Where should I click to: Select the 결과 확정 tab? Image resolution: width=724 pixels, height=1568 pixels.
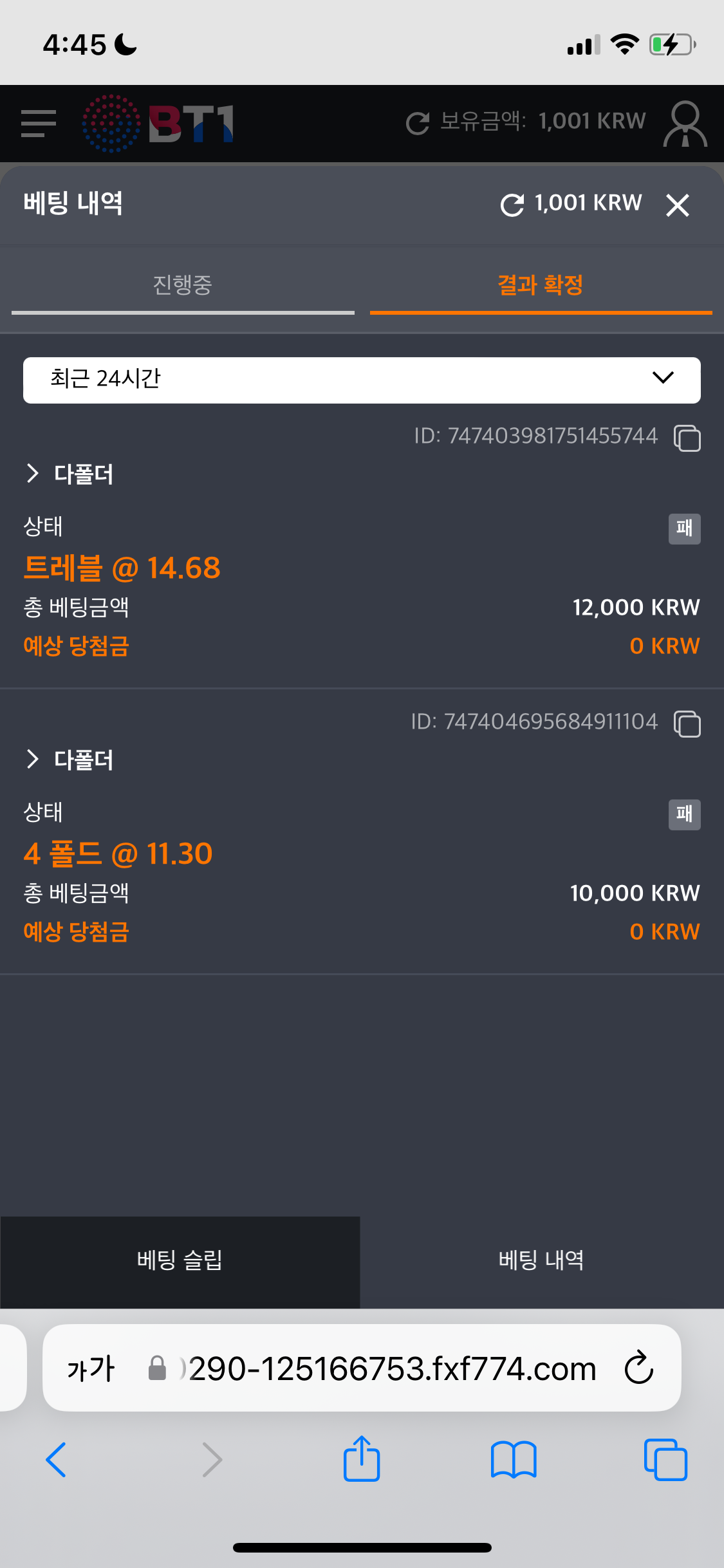pyautogui.click(x=541, y=285)
